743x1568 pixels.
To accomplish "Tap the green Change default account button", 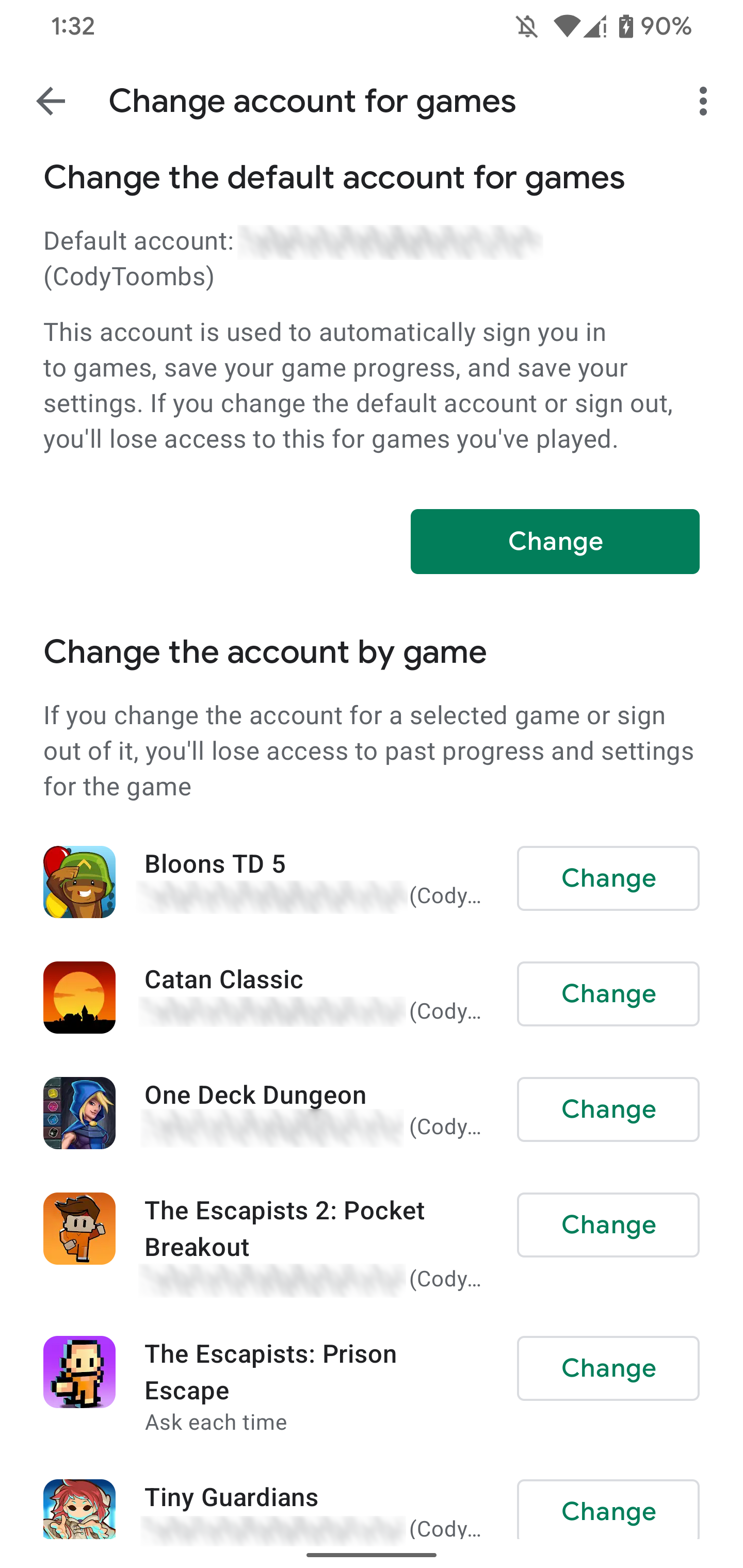I will tap(554, 541).
